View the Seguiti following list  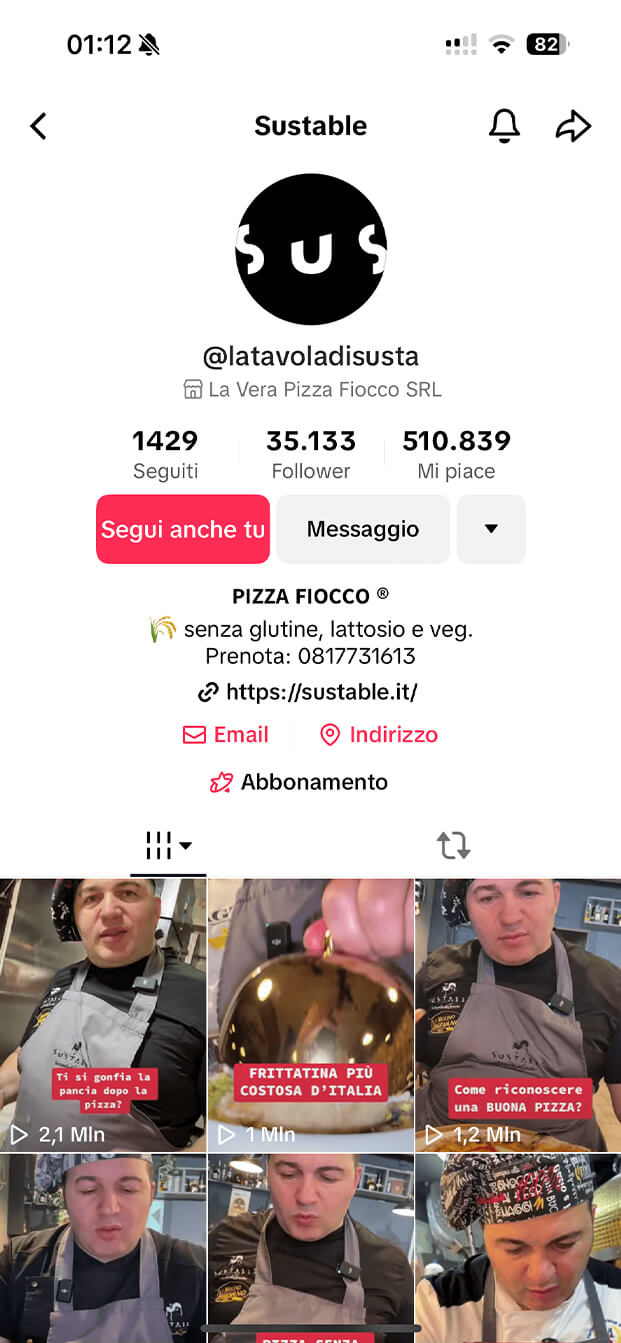(165, 454)
